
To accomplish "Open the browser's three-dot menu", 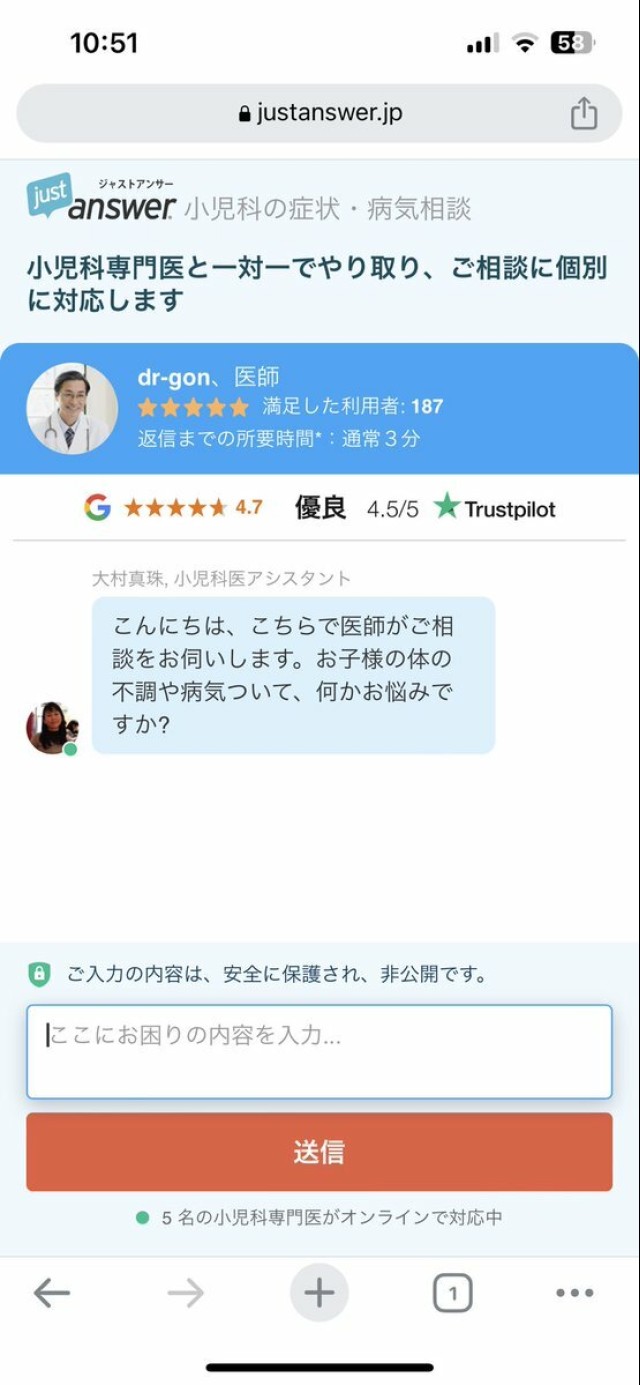I will [574, 1293].
